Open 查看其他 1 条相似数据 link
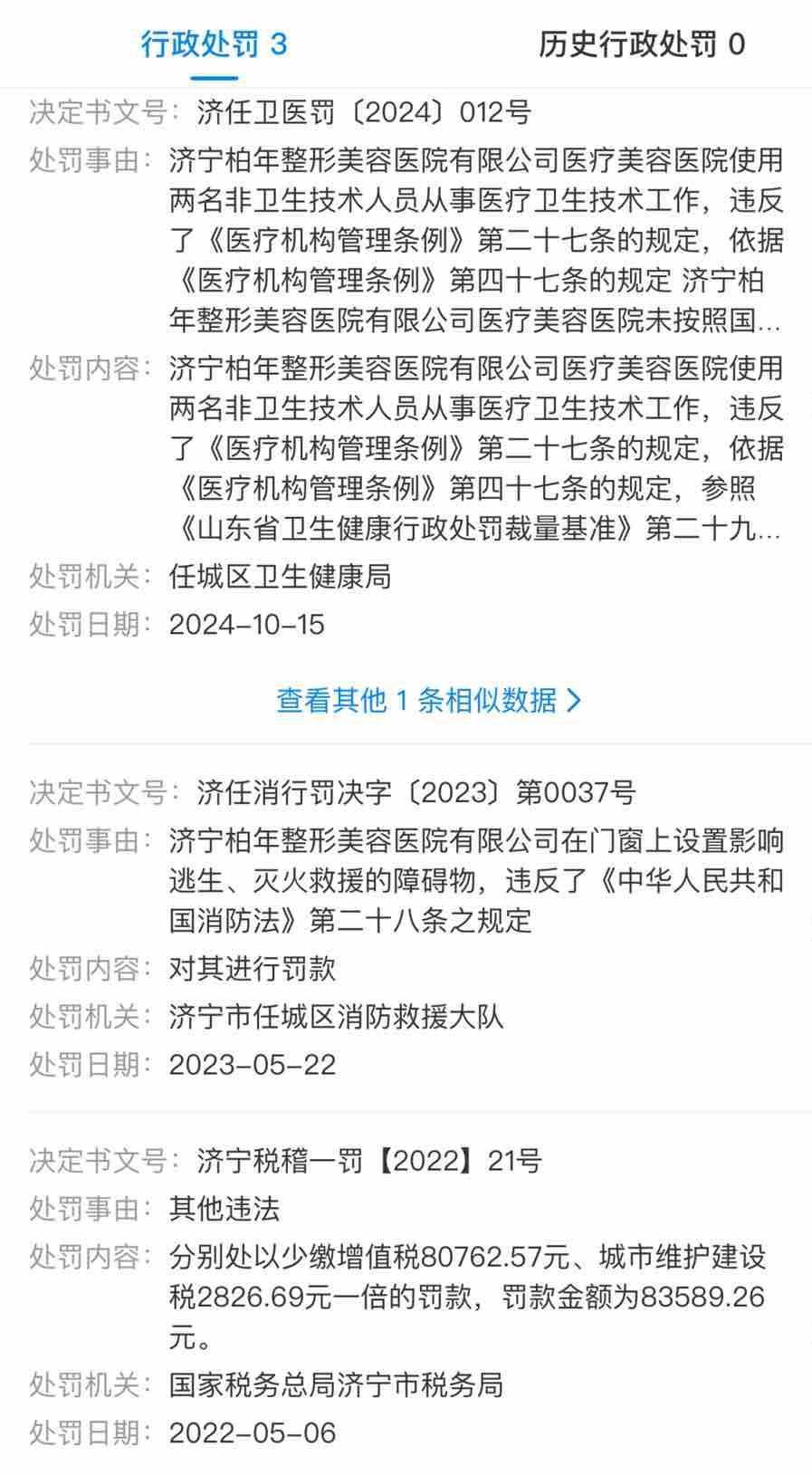This screenshot has width=812, height=1475. (x=428, y=700)
